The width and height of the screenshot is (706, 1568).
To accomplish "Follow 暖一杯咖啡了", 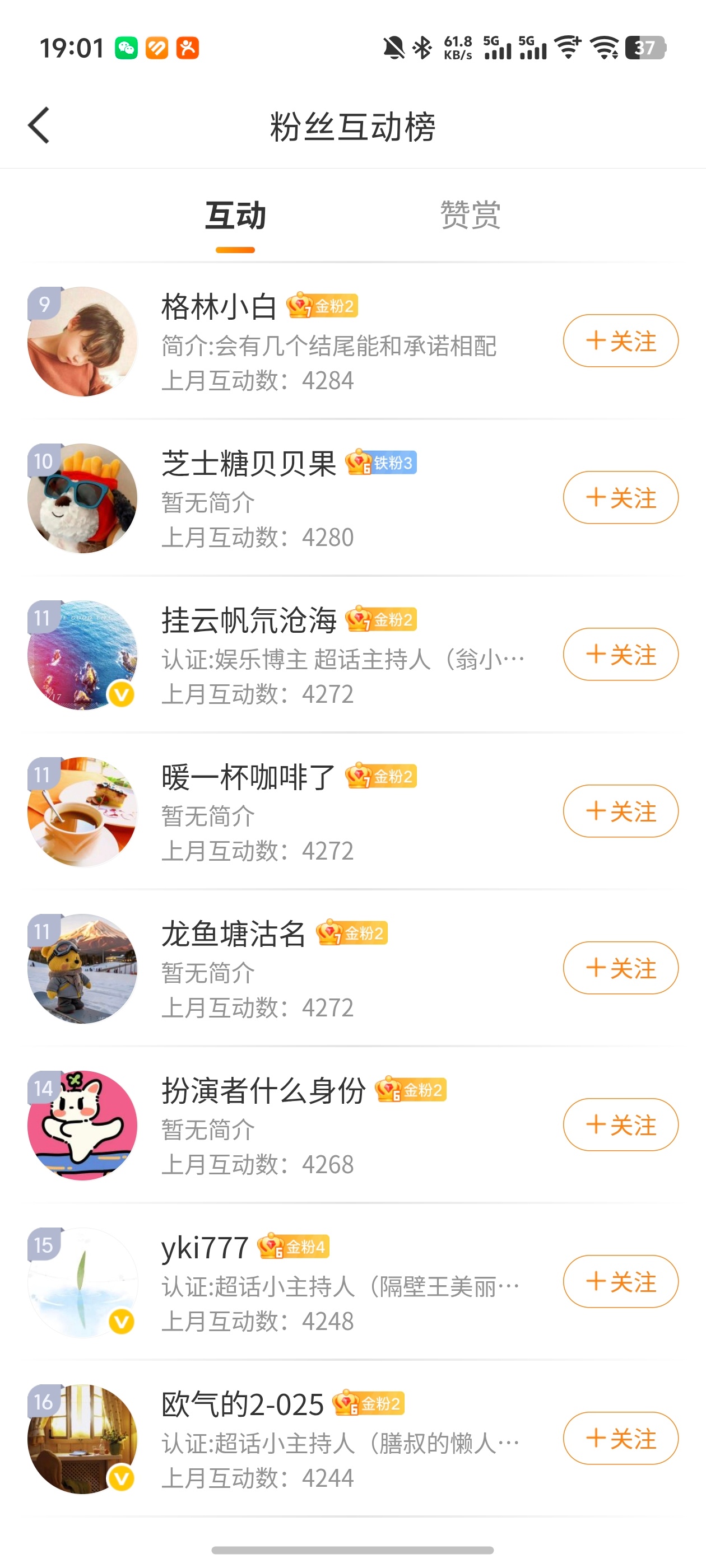I will click(x=620, y=811).
